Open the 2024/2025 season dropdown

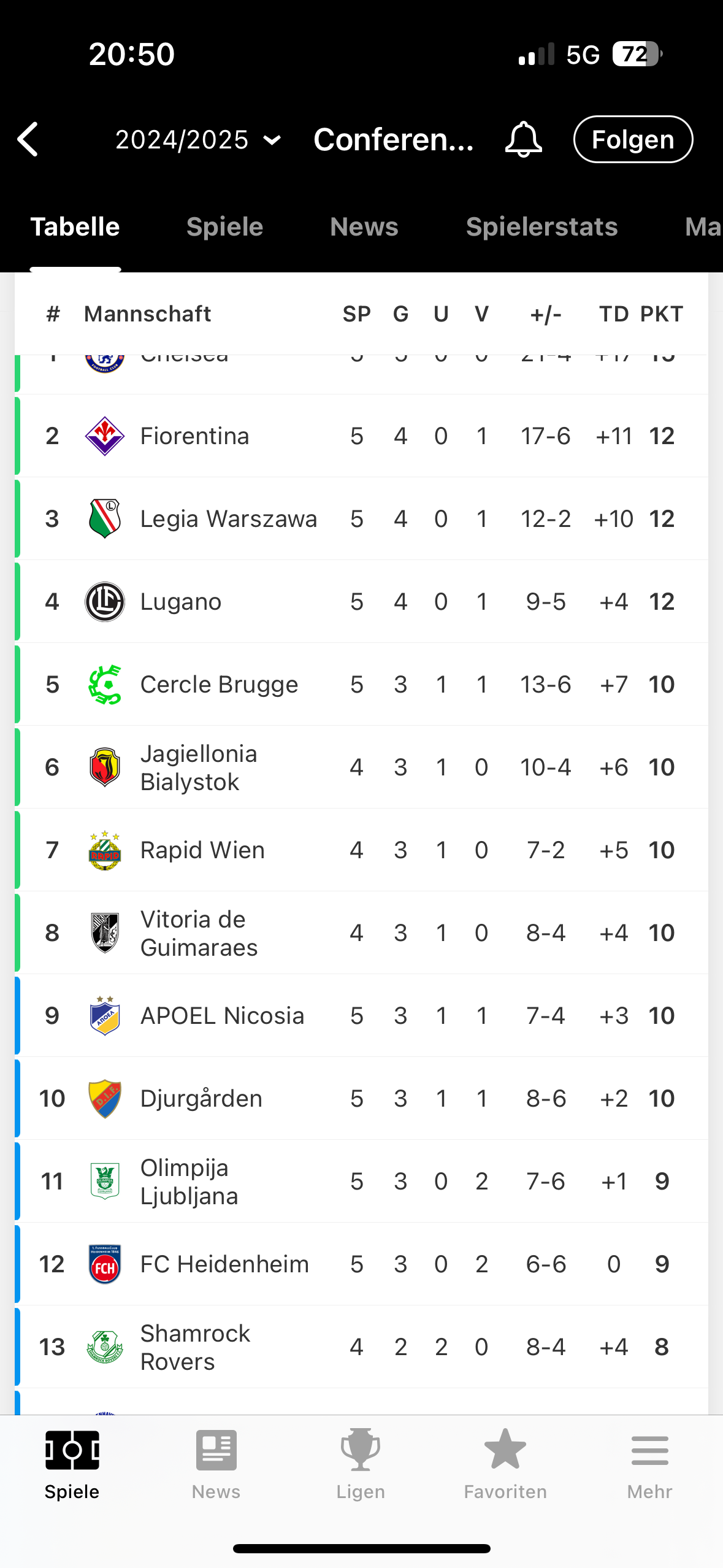pos(198,140)
